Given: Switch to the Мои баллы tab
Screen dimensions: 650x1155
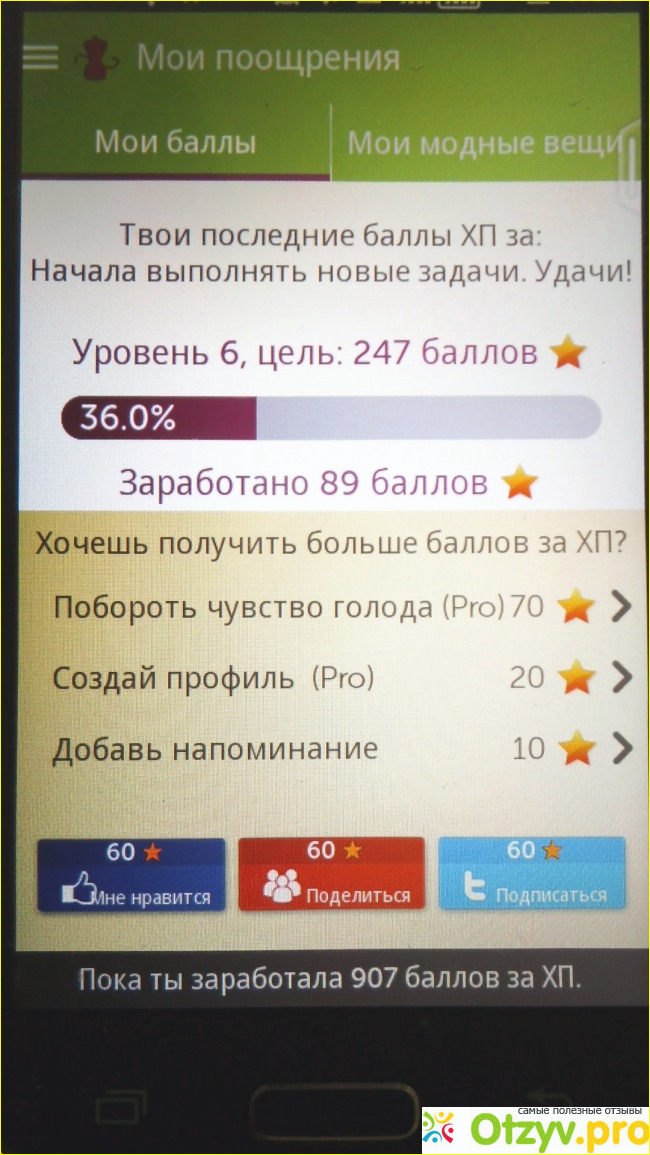Looking at the screenshot, I should tap(175, 143).
